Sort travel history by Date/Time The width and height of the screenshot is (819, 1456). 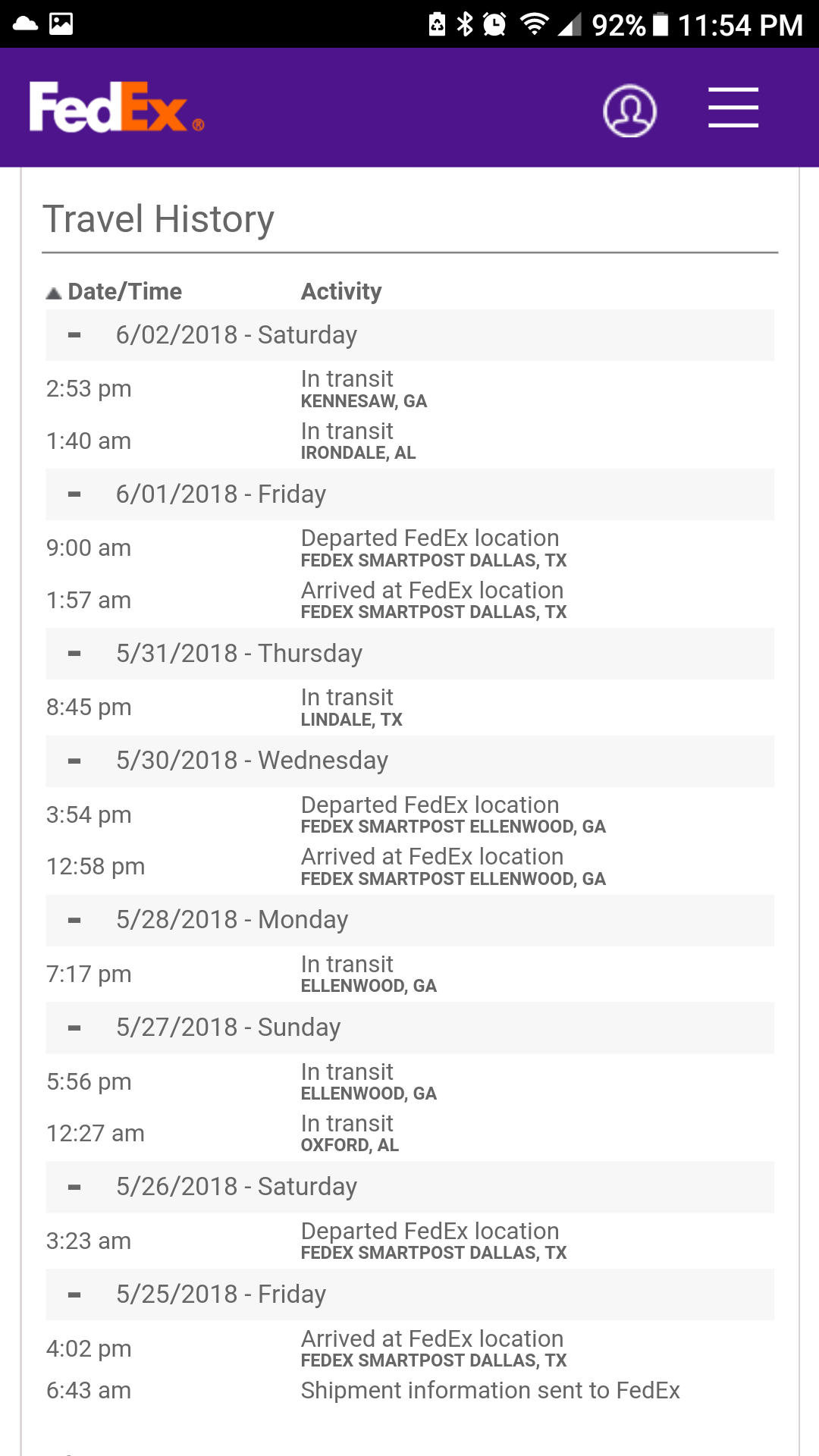(x=115, y=292)
